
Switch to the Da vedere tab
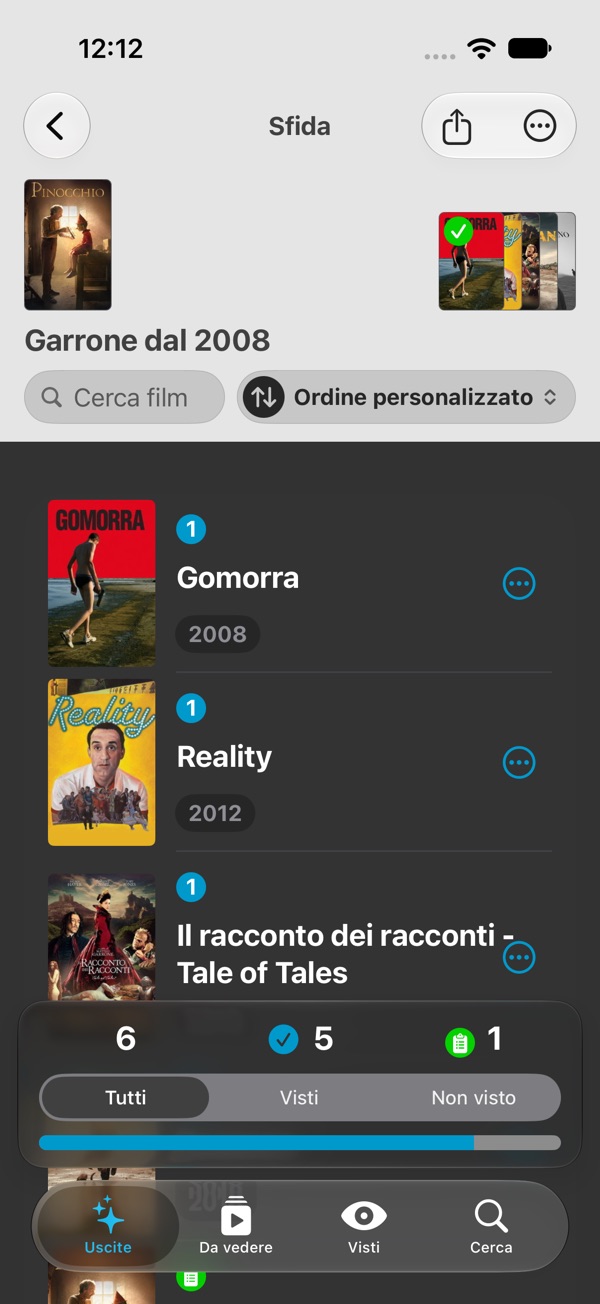pyautogui.click(x=236, y=1226)
